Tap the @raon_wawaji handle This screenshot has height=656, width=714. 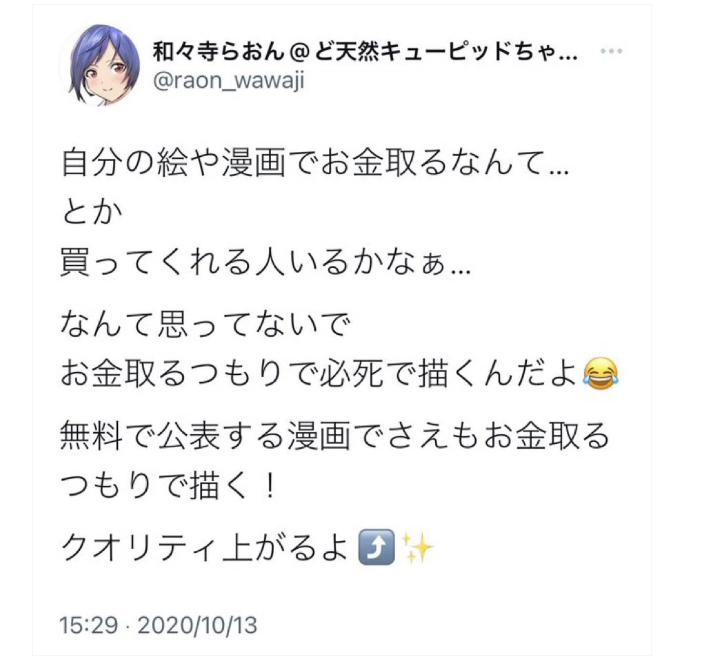click(229, 81)
